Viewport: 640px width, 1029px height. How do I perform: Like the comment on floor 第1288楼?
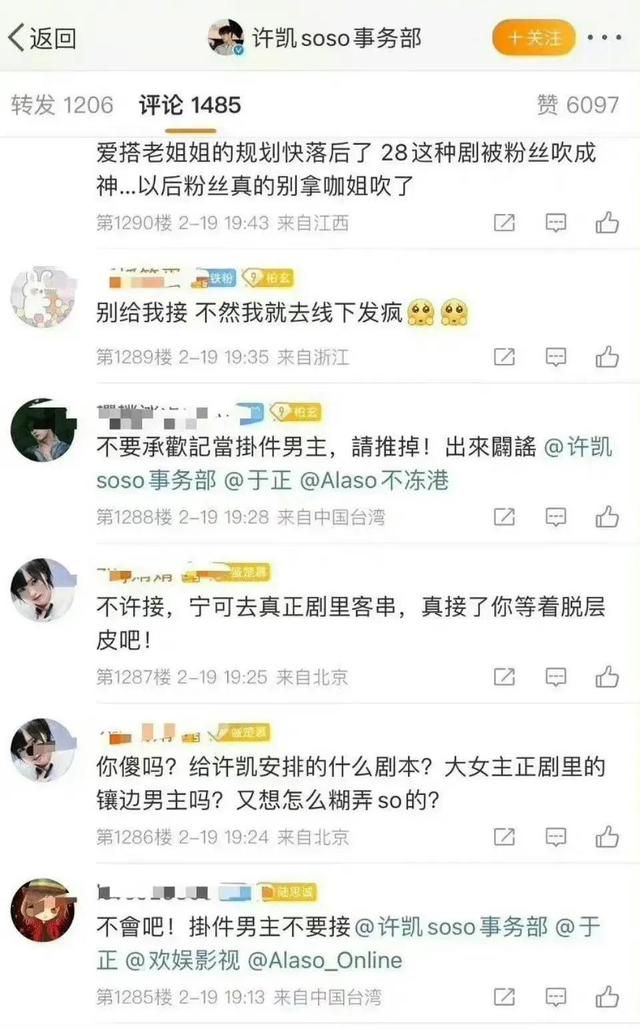[607, 517]
